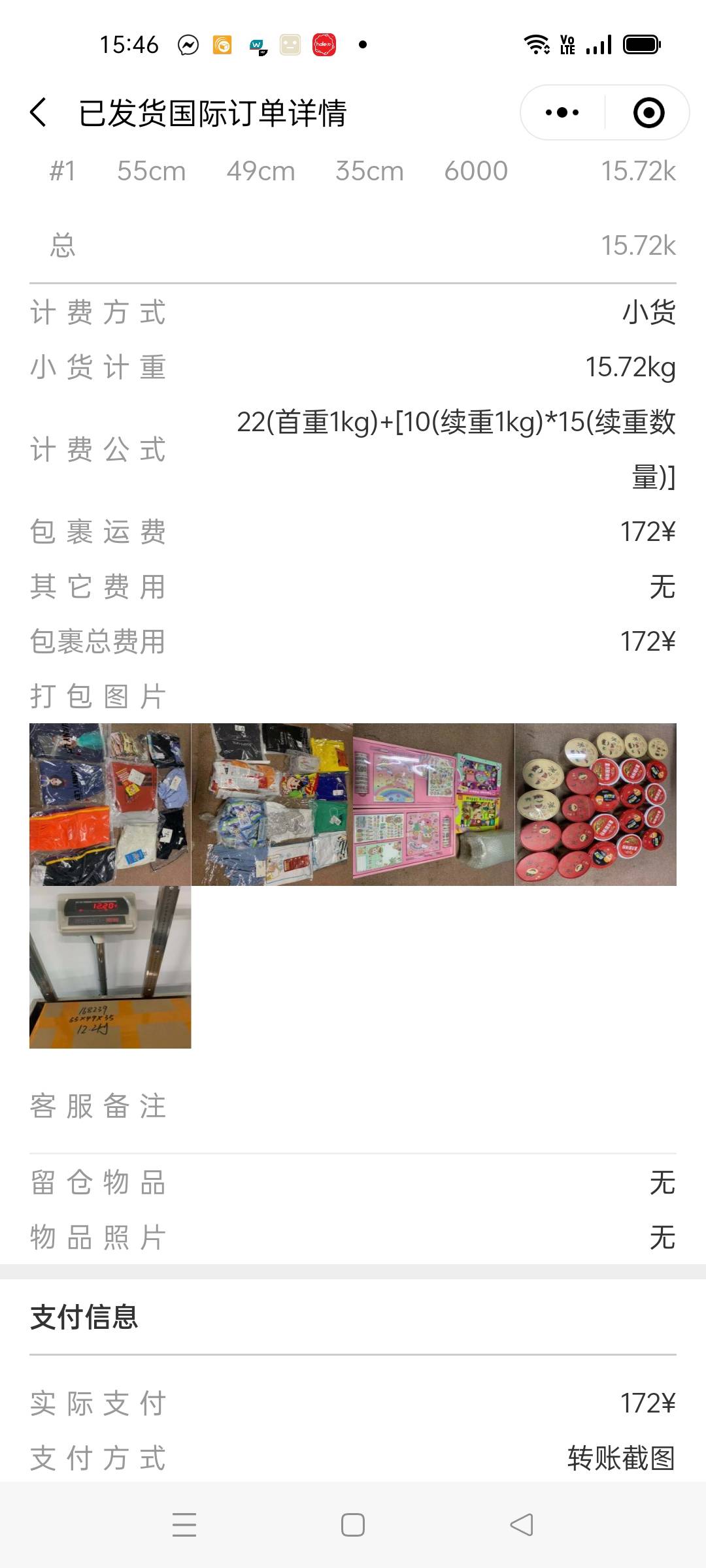
Task: Enlarge the packing photo of pink stationery sets
Action: (433, 804)
